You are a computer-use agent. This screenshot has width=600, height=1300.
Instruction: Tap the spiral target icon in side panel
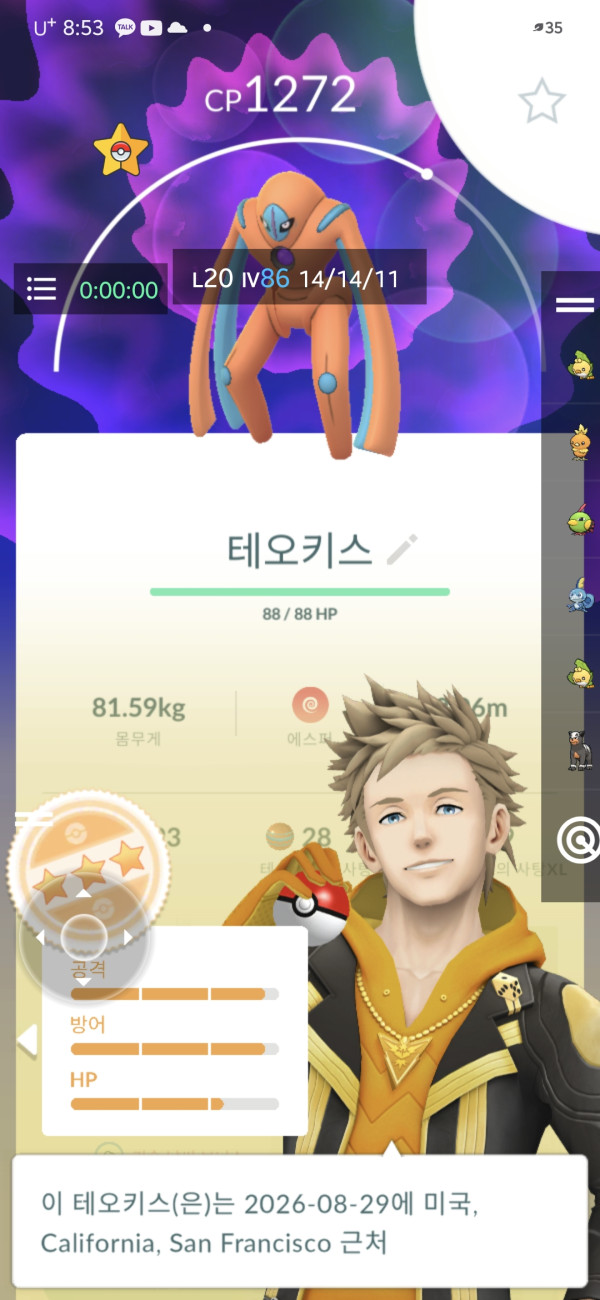point(578,840)
